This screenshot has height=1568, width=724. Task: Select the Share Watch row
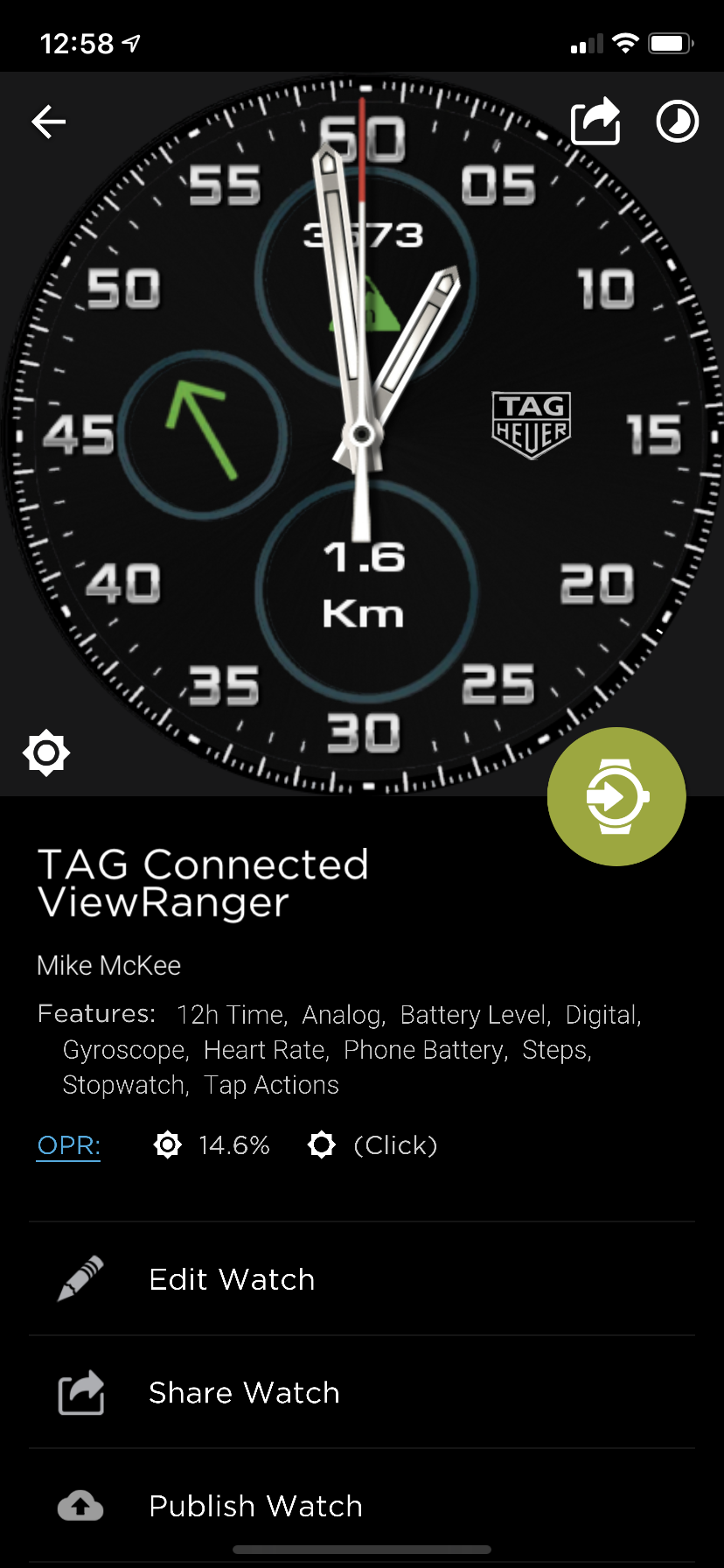(x=362, y=1392)
